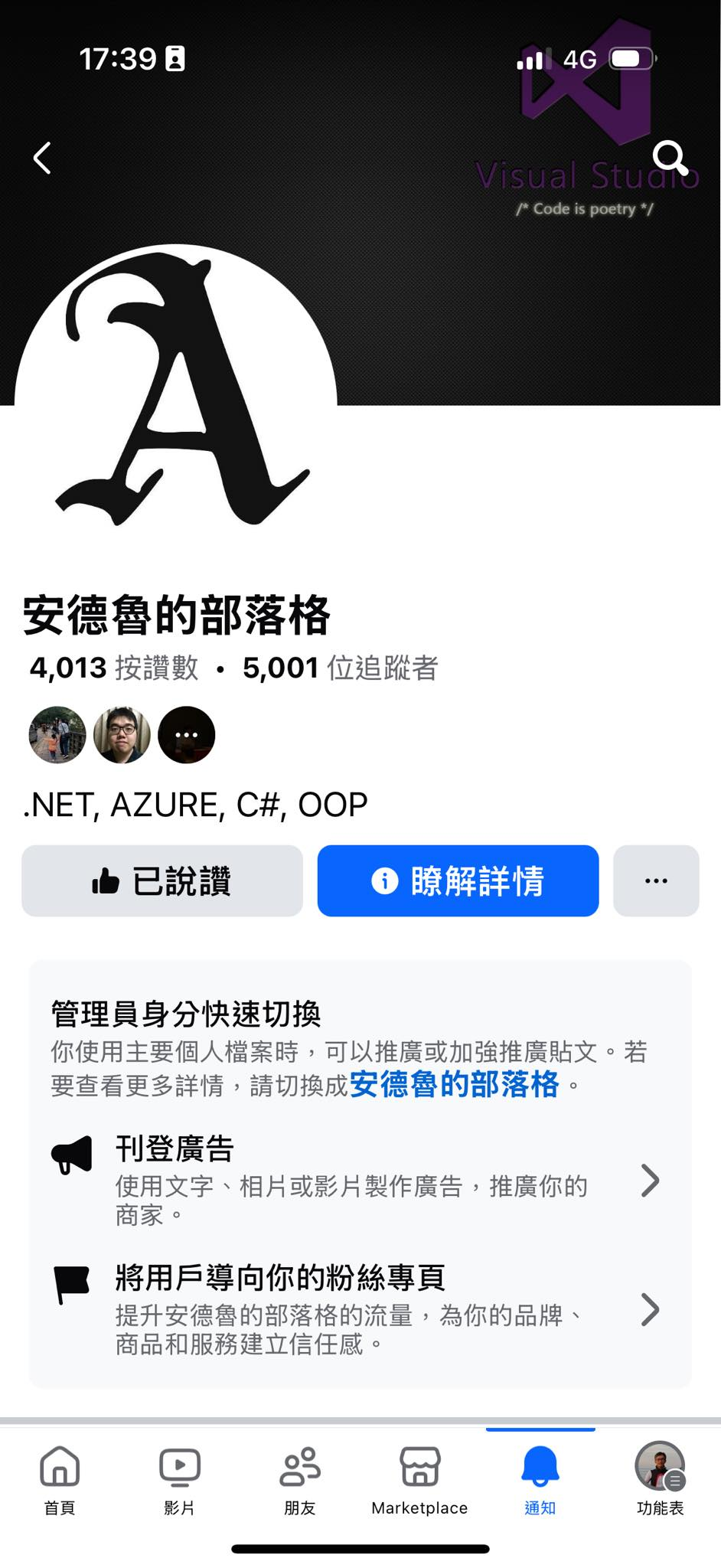721x1568 pixels.
Task: Open the three-dot more options button
Action: click(x=656, y=881)
